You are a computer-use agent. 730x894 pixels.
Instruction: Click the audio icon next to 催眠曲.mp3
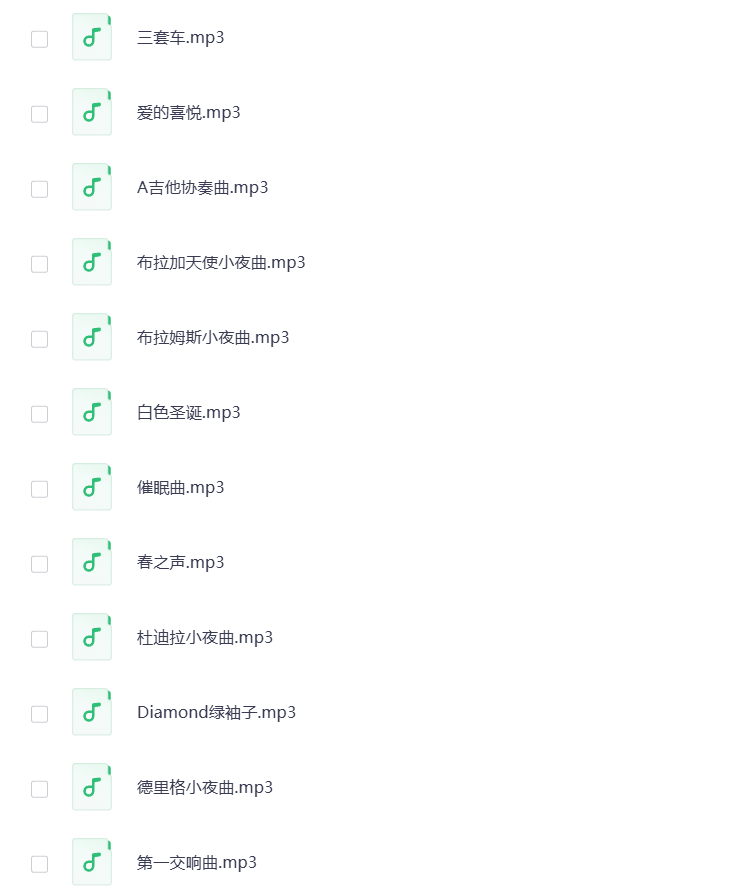[x=91, y=487]
